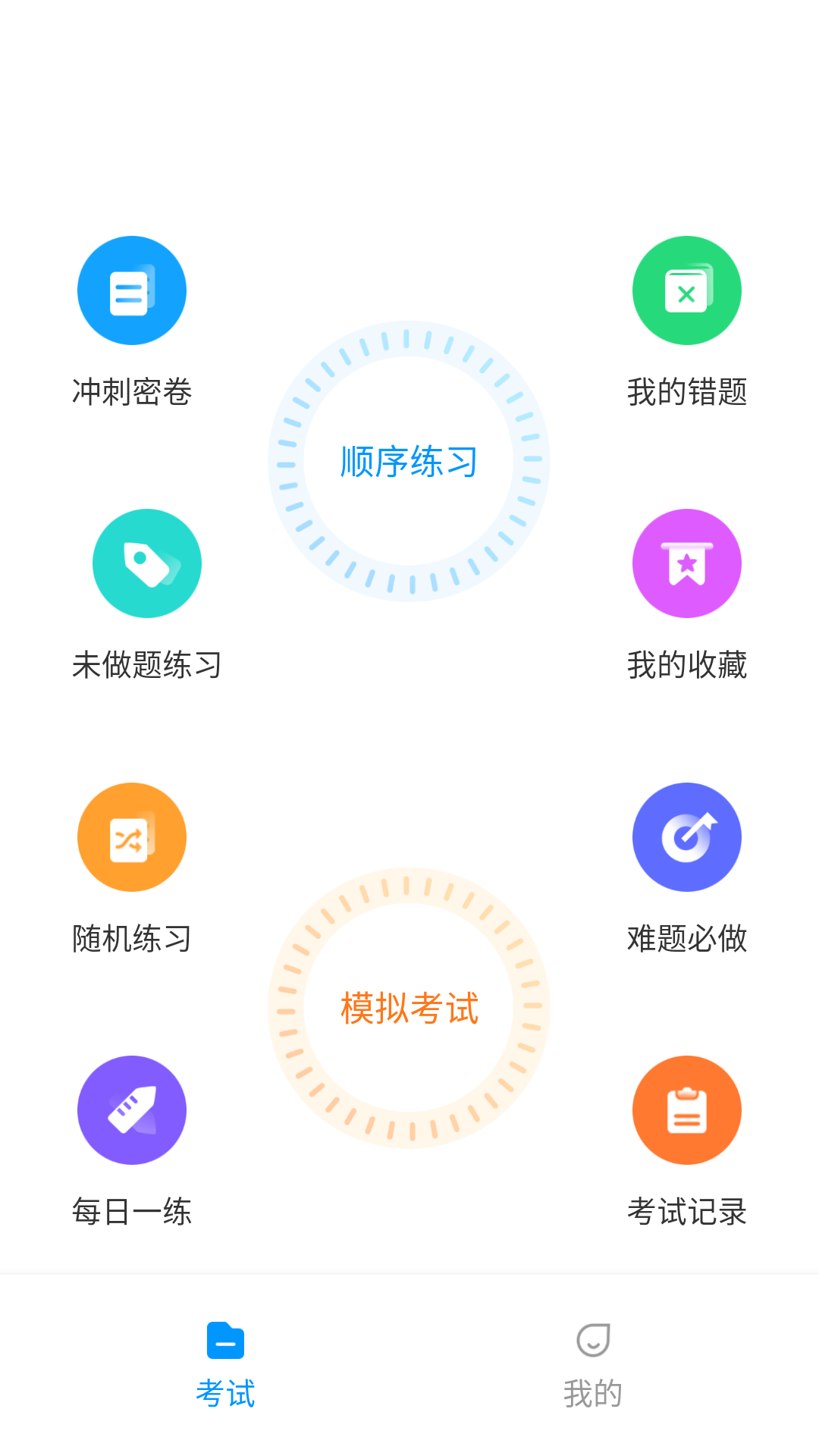Viewport: 819px width, 1456px height.
Task: Open 我的错题 via its text label
Action: [687, 392]
